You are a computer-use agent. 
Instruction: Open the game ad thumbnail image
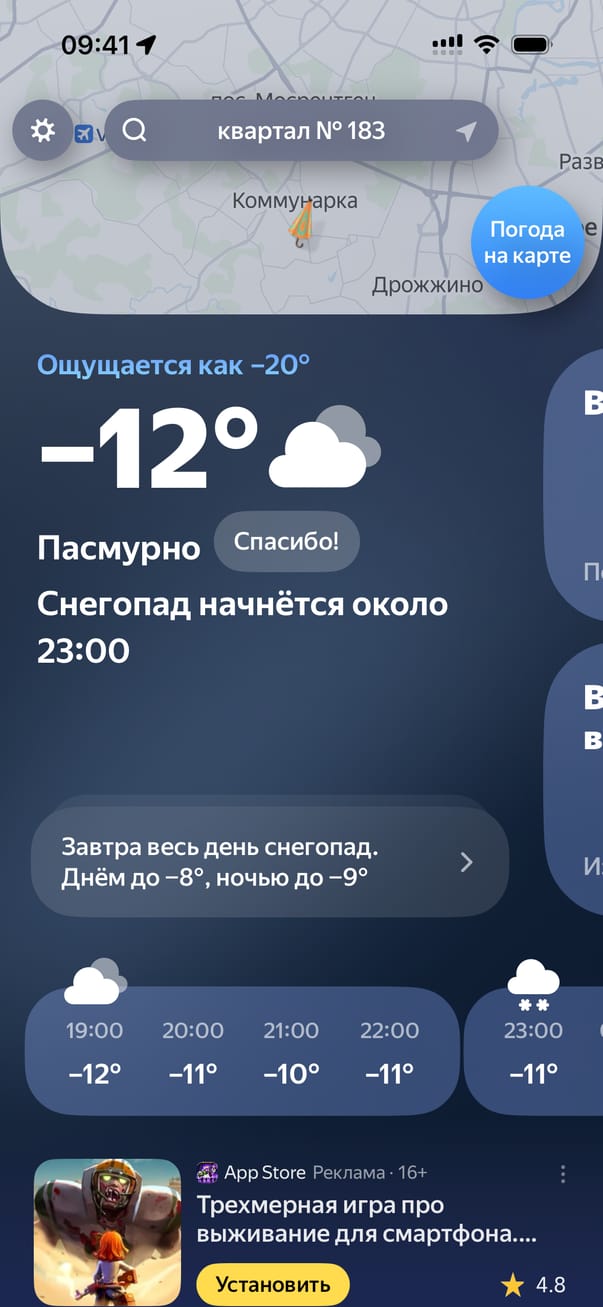(108, 1232)
